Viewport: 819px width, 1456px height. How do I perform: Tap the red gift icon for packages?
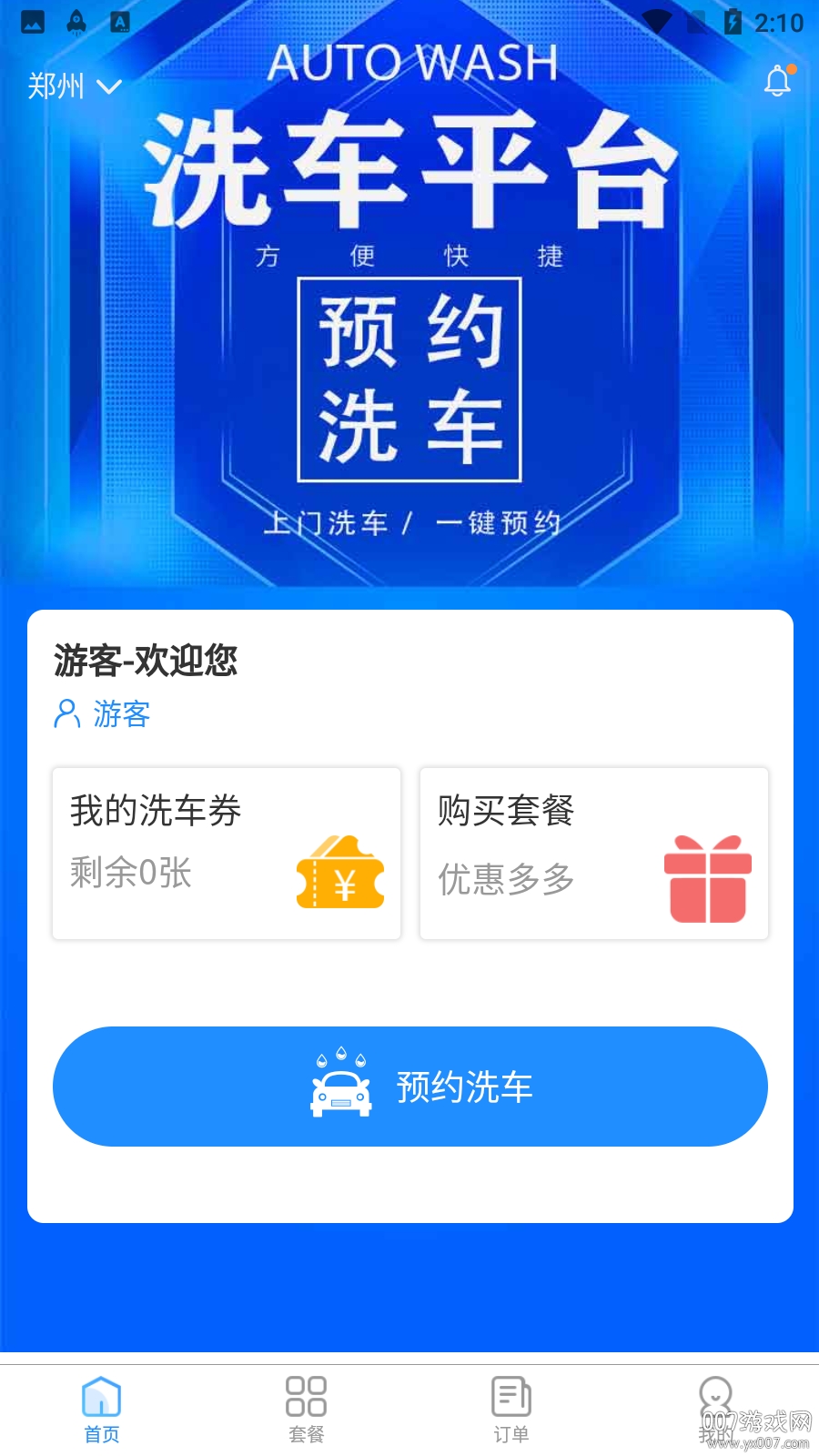point(710,878)
